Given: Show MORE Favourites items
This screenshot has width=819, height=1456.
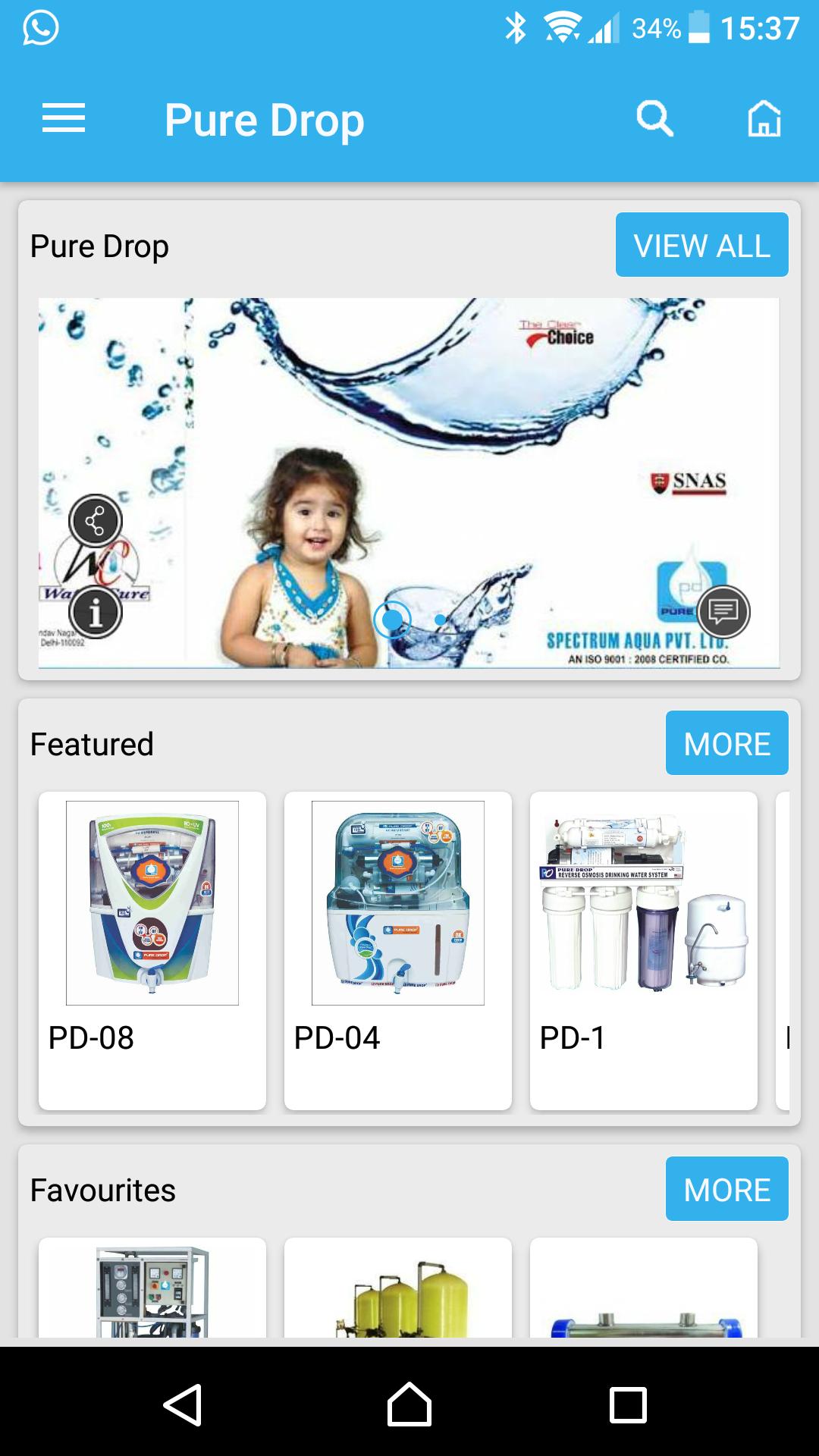Looking at the screenshot, I should click(x=726, y=1189).
